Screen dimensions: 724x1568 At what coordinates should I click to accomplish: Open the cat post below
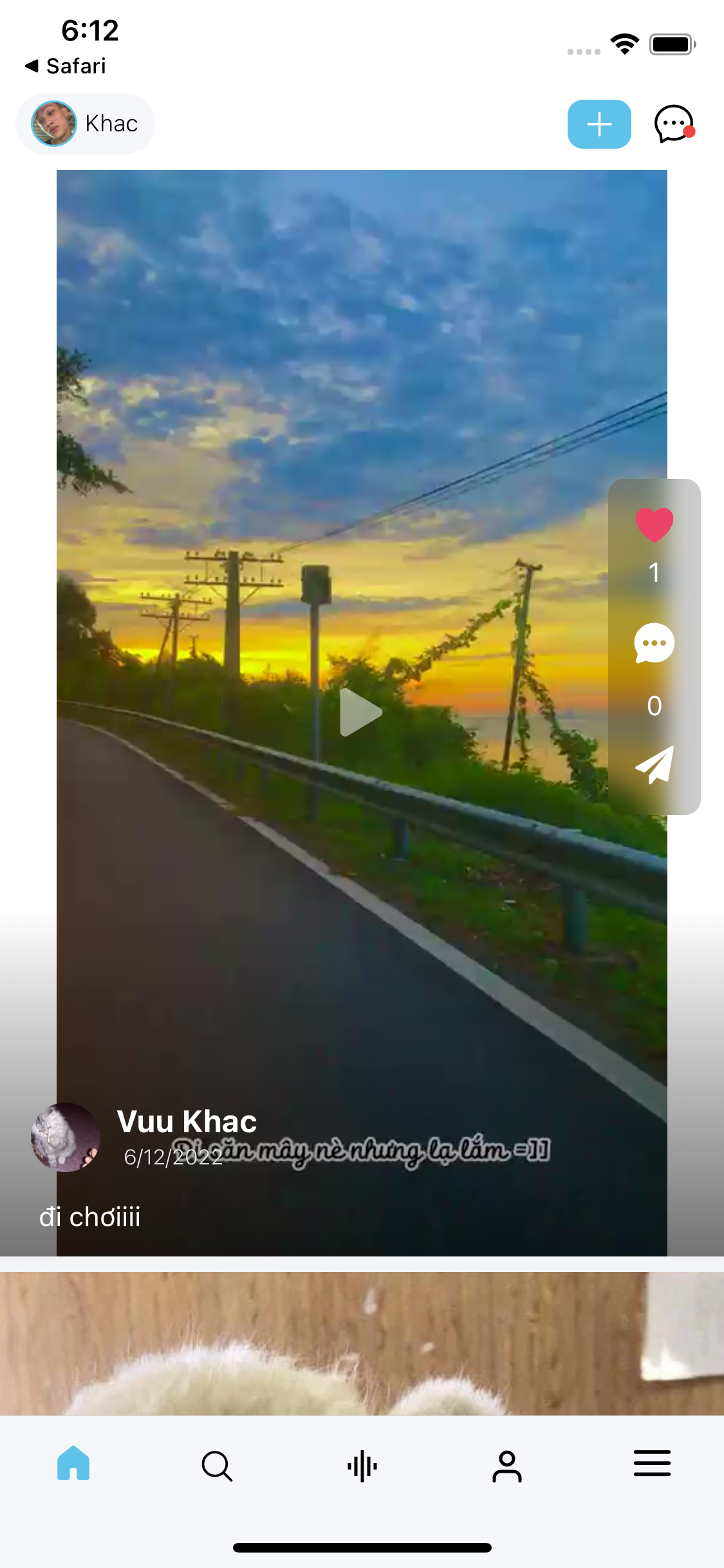tap(362, 1343)
